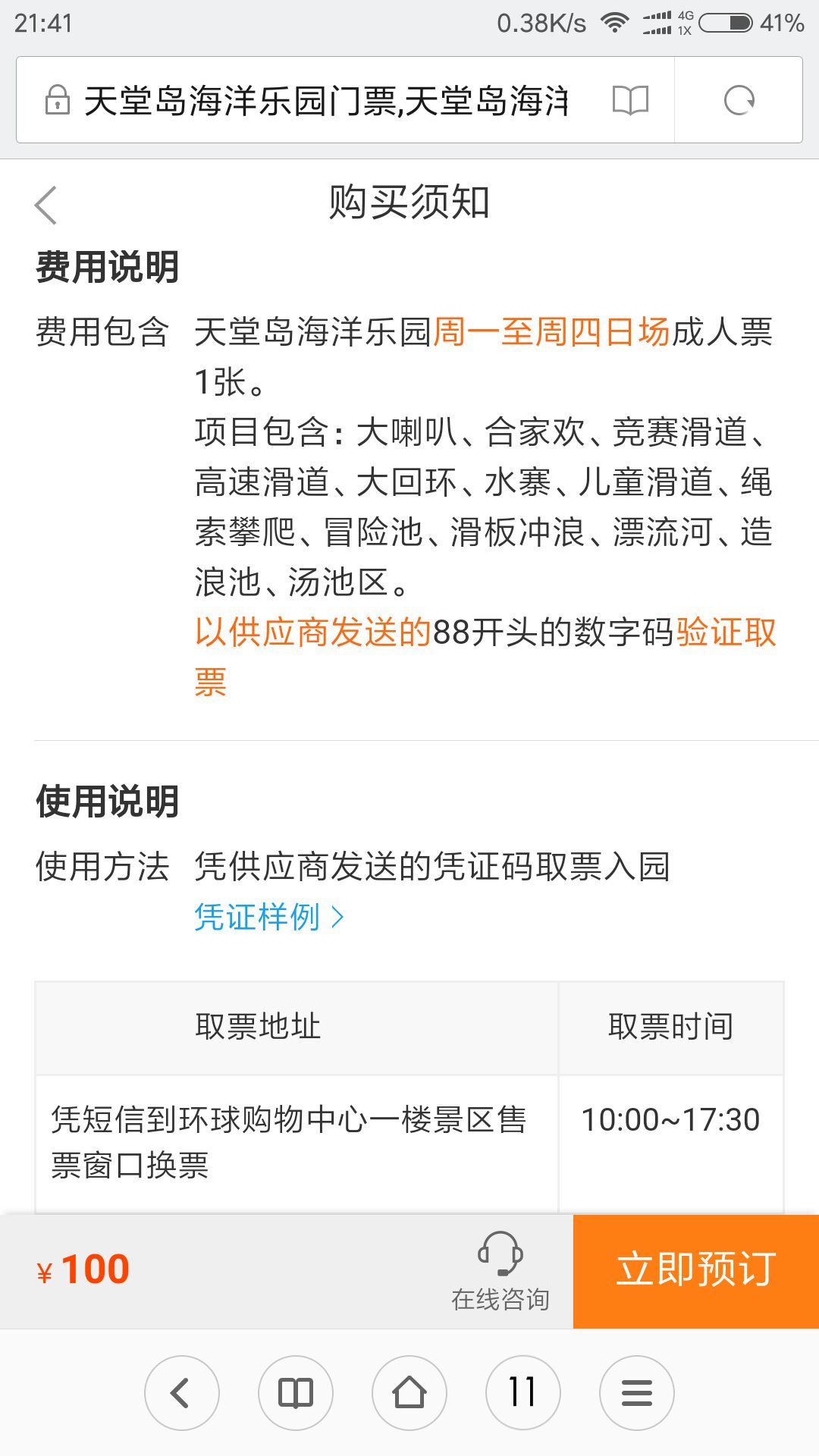Open the browser bookmarks

(x=296, y=1393)
